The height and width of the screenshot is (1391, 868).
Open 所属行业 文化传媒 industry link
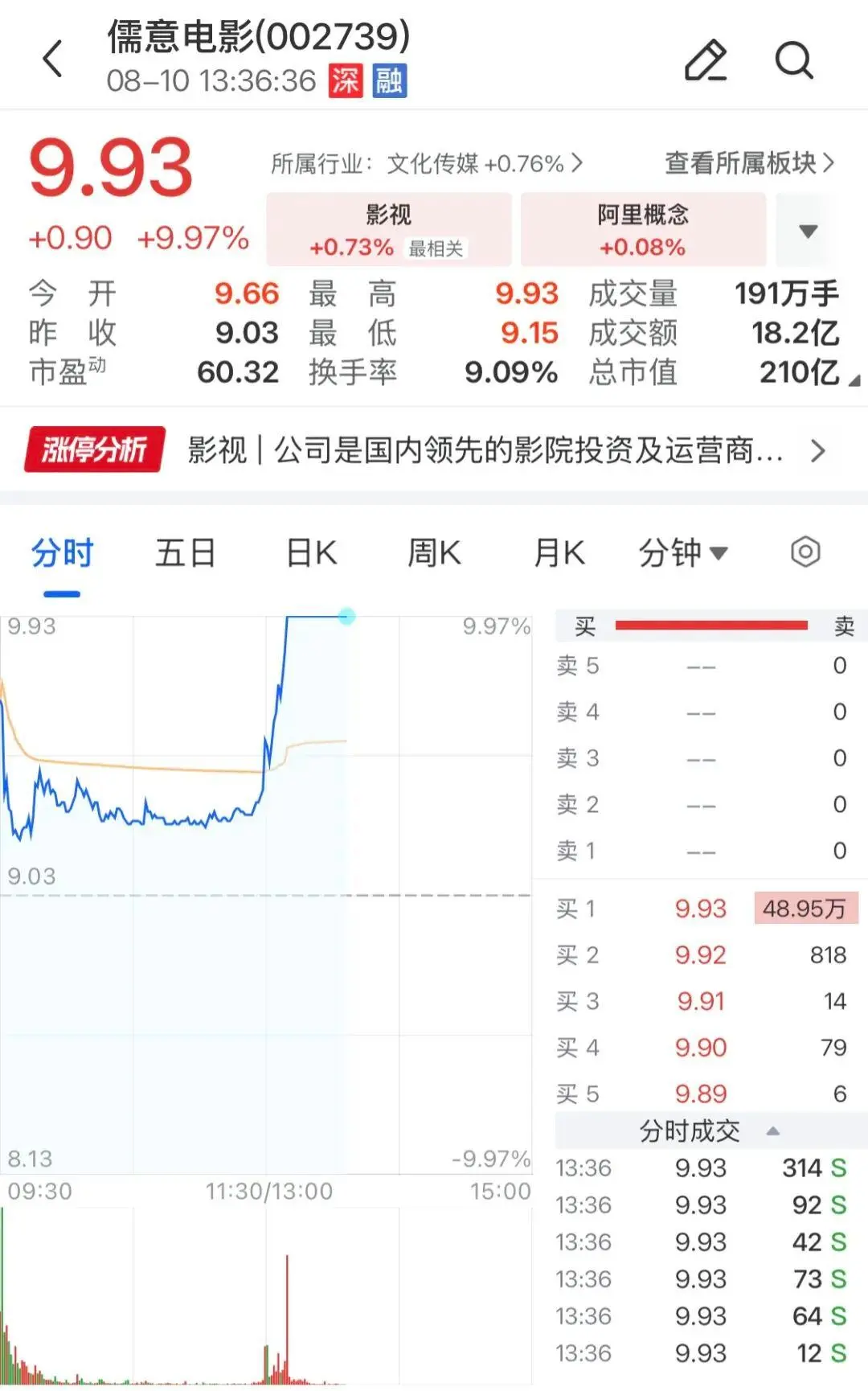point(427,164)
